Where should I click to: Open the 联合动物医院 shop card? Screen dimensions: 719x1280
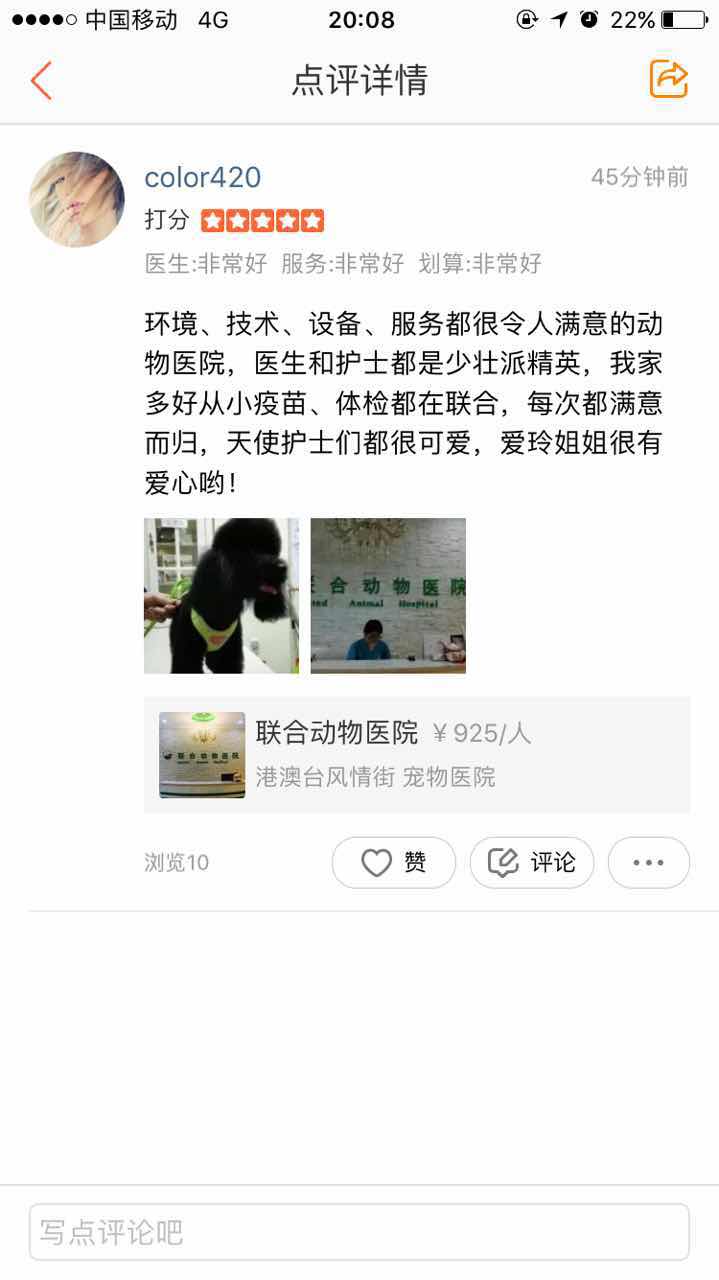click(x=417, y=755)
